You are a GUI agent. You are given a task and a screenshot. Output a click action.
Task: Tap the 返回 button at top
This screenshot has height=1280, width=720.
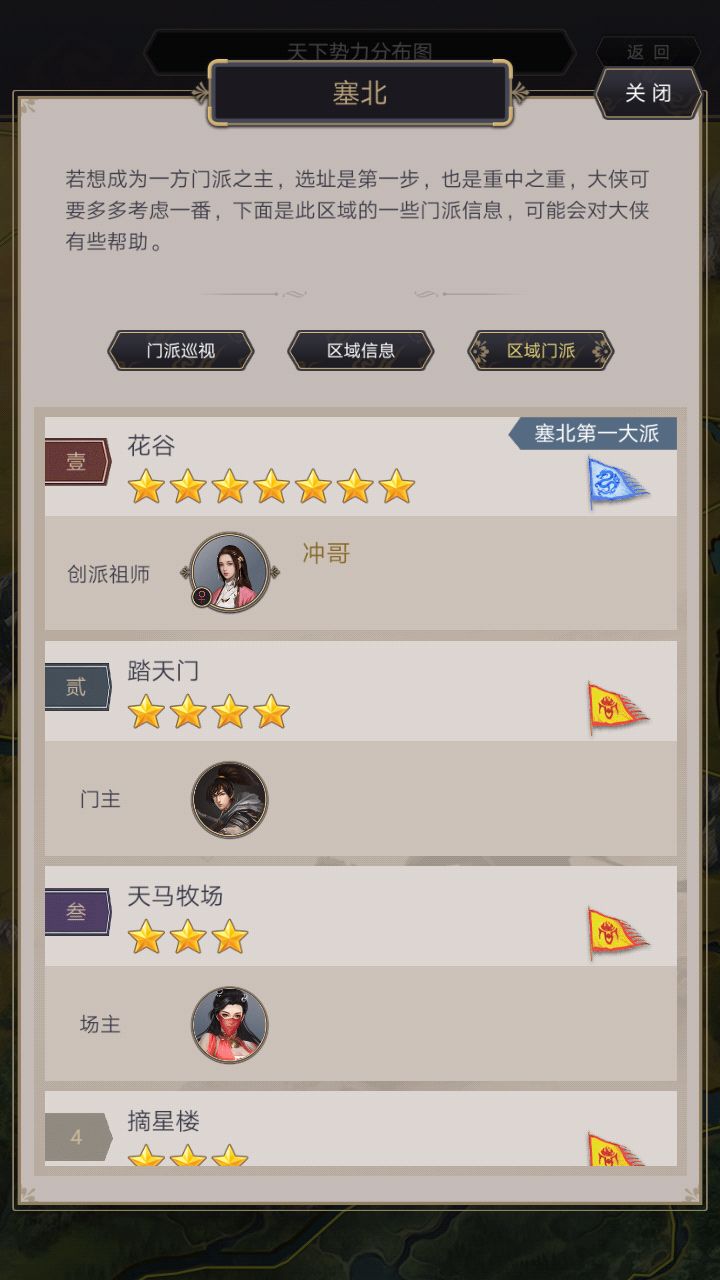click(x=648, y=52)
